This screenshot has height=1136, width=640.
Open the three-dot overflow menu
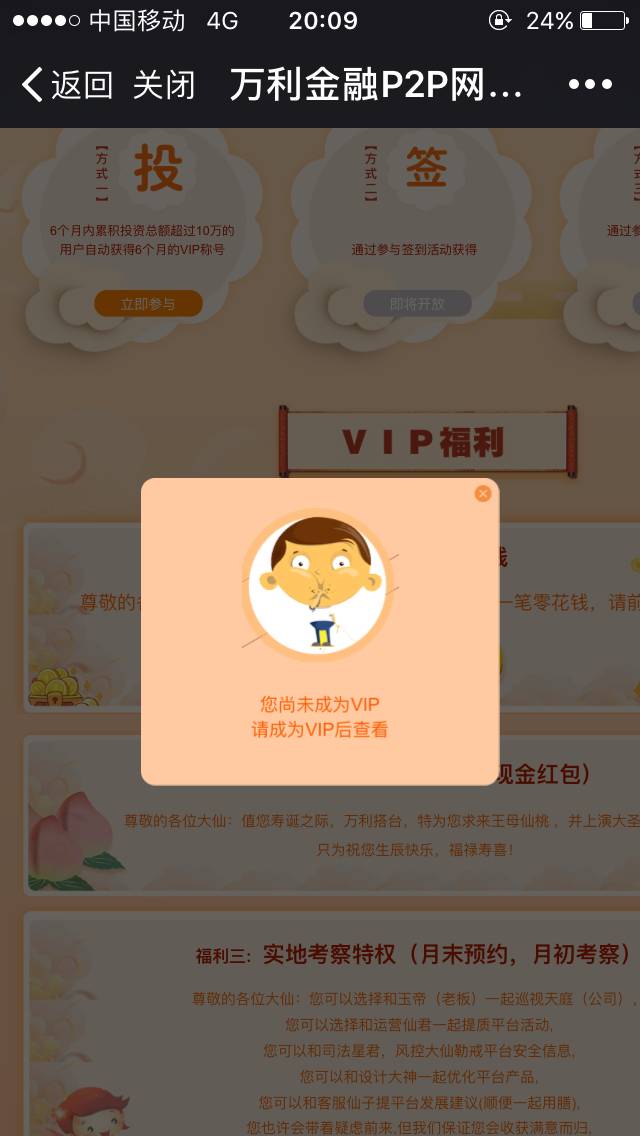click(x=590, y=85)
